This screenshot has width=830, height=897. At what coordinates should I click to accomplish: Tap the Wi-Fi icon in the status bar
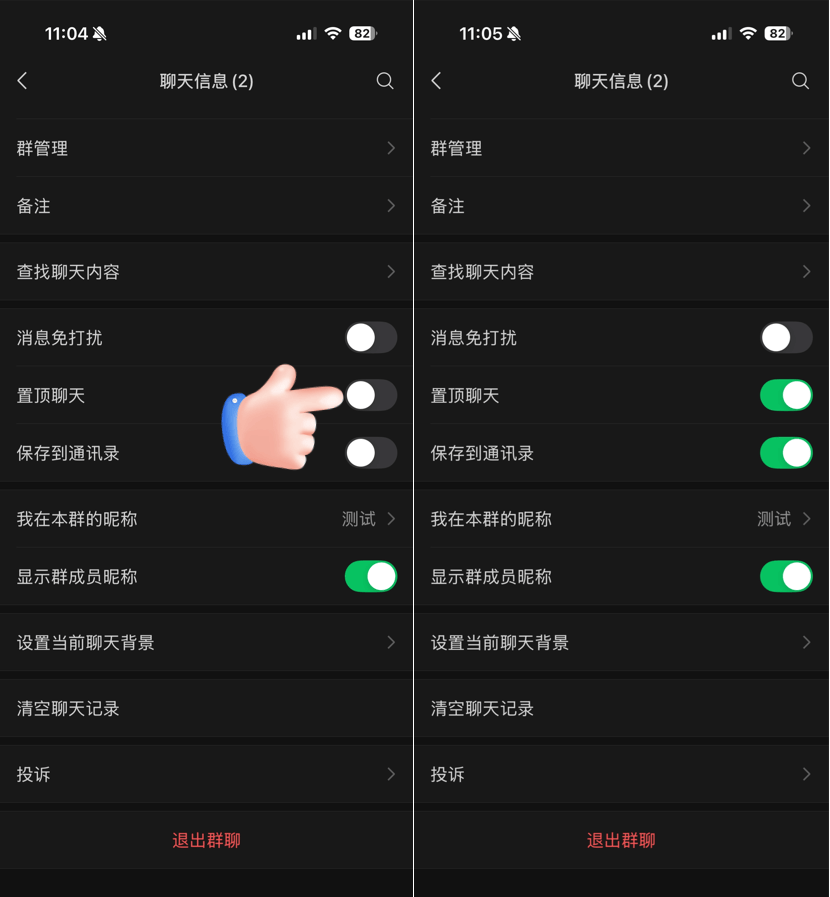tap(333, 32)
